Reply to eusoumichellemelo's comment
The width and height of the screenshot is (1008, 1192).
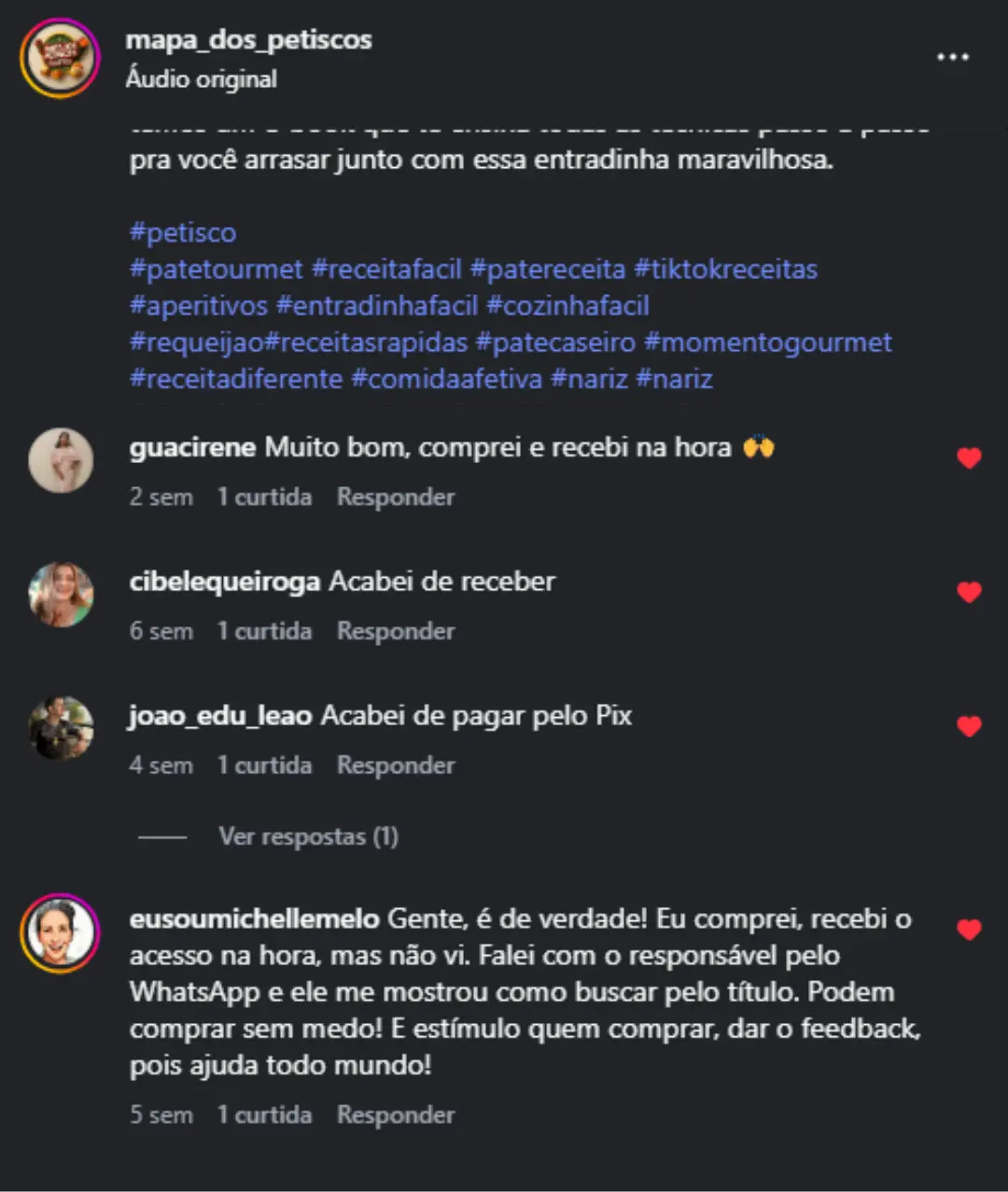(x=396, y=1115)
